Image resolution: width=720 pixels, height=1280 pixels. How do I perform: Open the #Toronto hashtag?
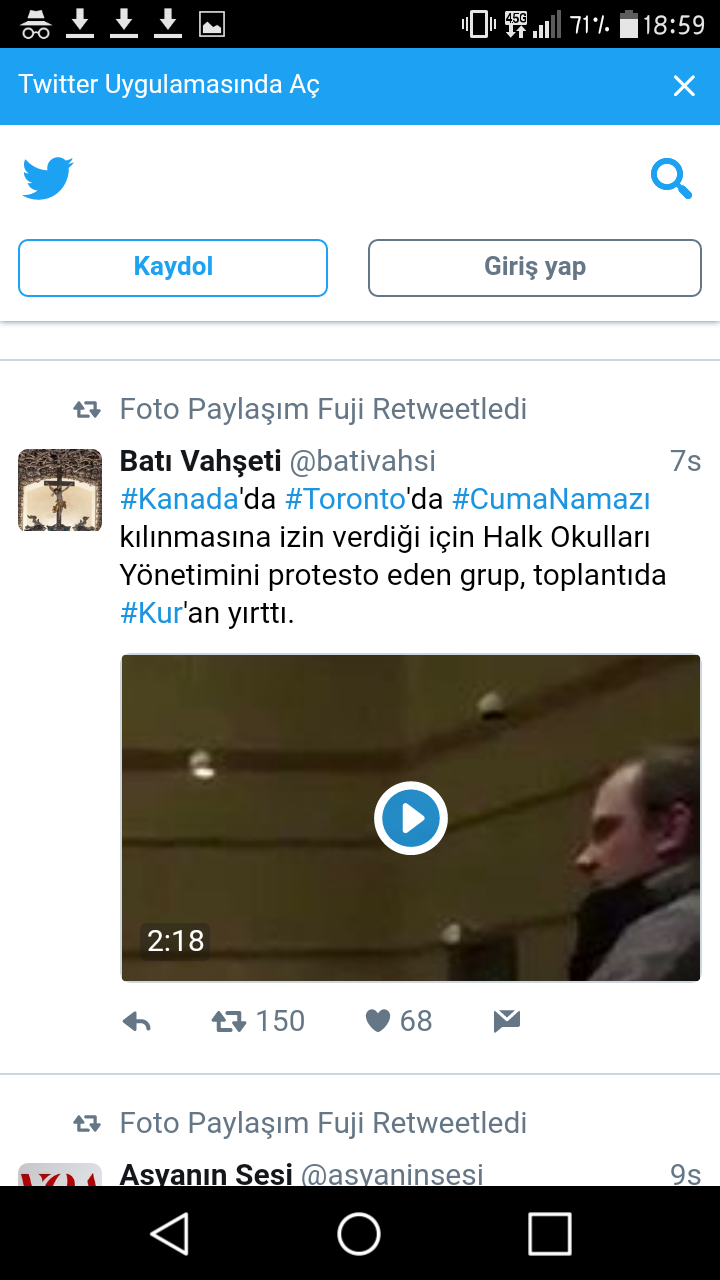point(346,498)
